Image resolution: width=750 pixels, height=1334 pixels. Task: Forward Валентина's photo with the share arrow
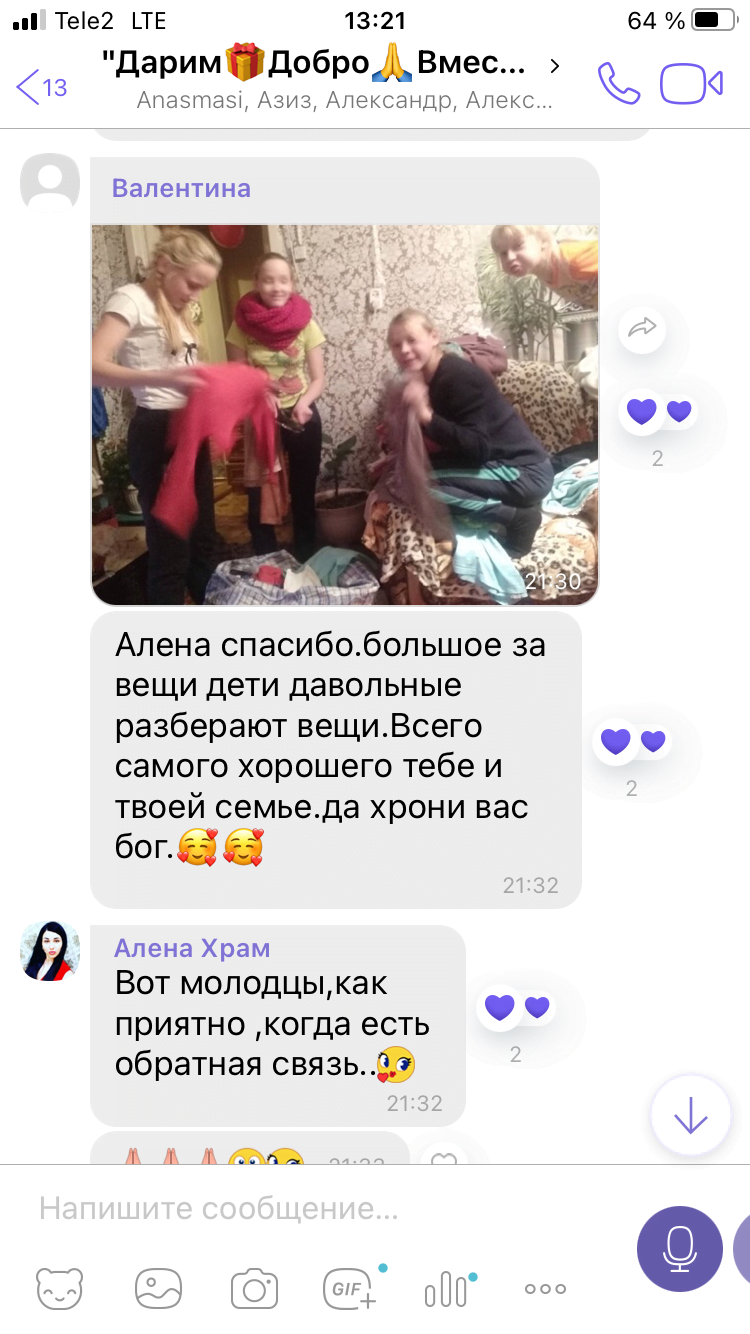642,327
